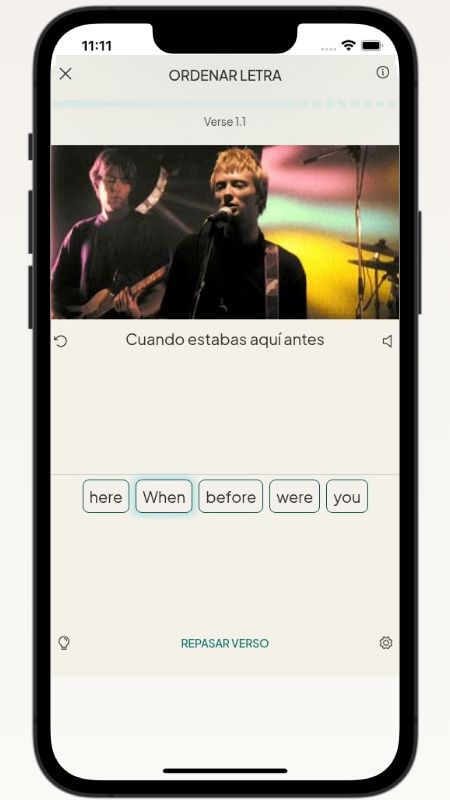
Task: Add the word "you"
Action: (347, 496)
